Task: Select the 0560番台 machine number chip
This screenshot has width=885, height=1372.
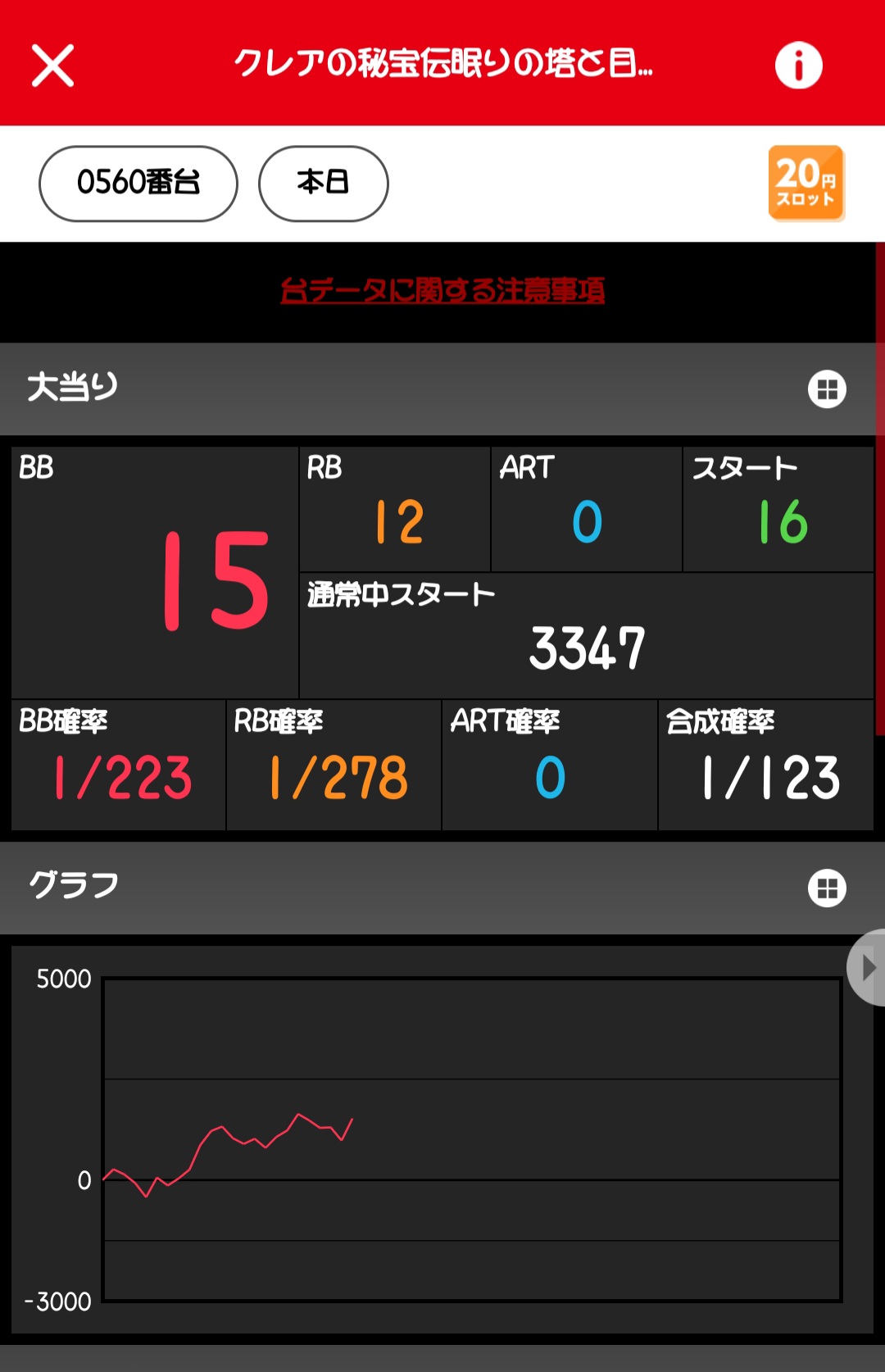Action: [x=138, y=184]
